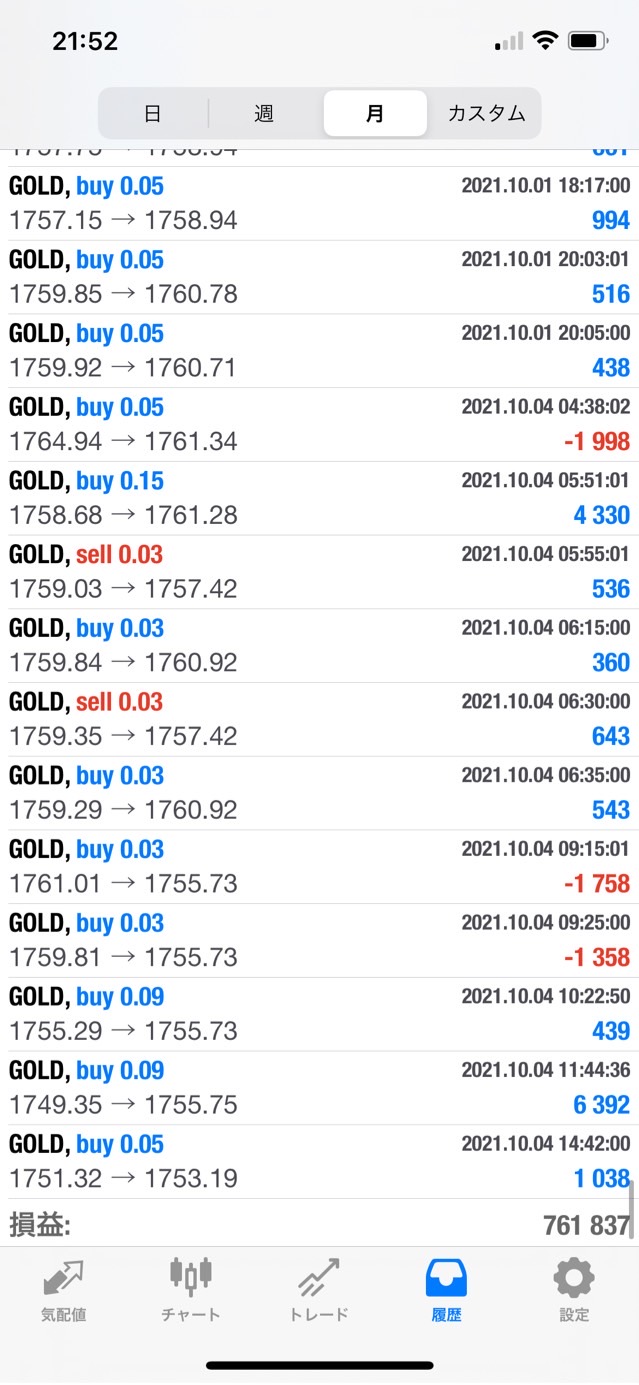639x1385 pixels.
Task: Open the チャート chart tab
Action: click(190, 1290)
